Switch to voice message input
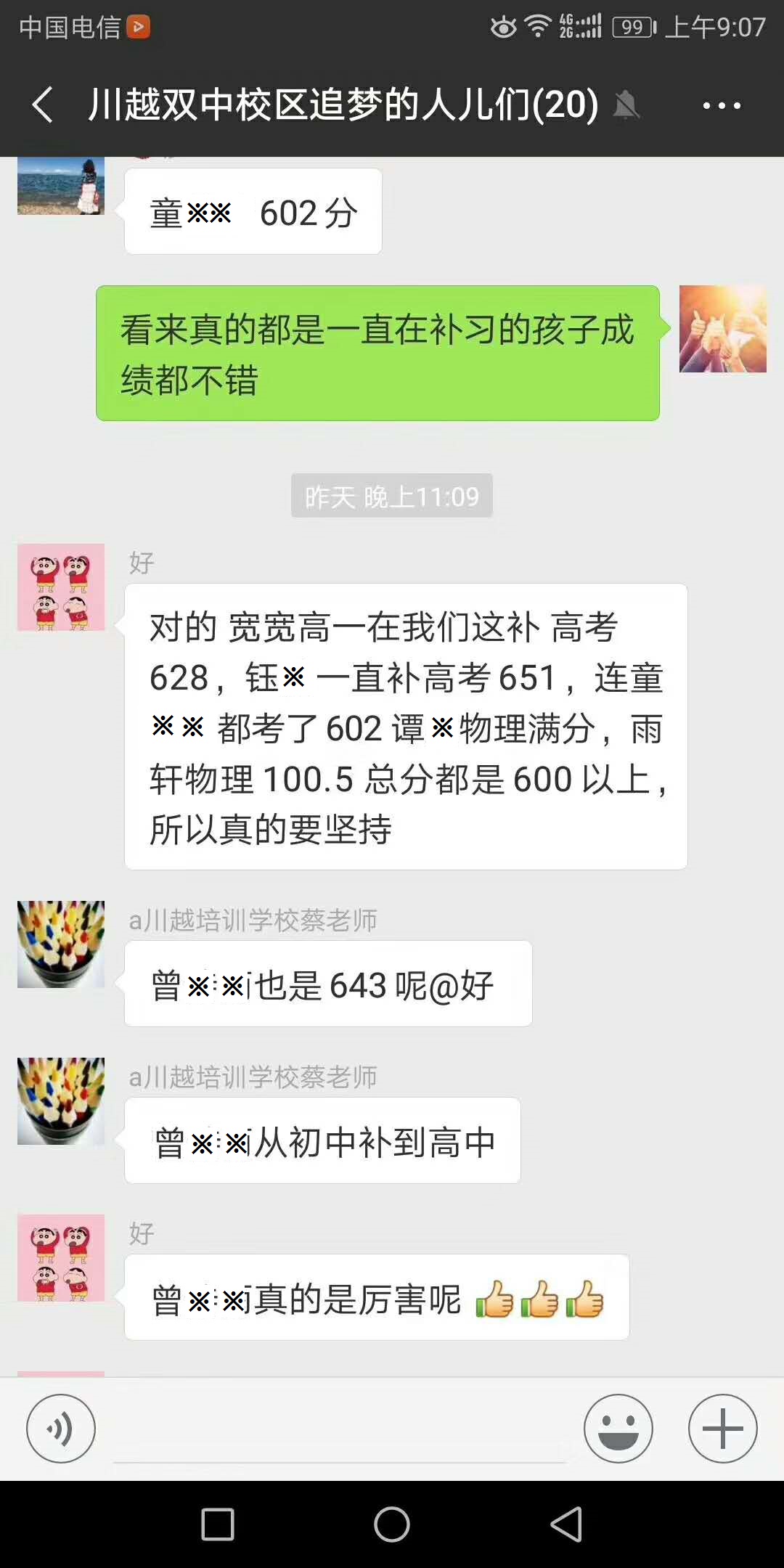Viewport: 784px width, 1568px height. [x=61, y=1429]
